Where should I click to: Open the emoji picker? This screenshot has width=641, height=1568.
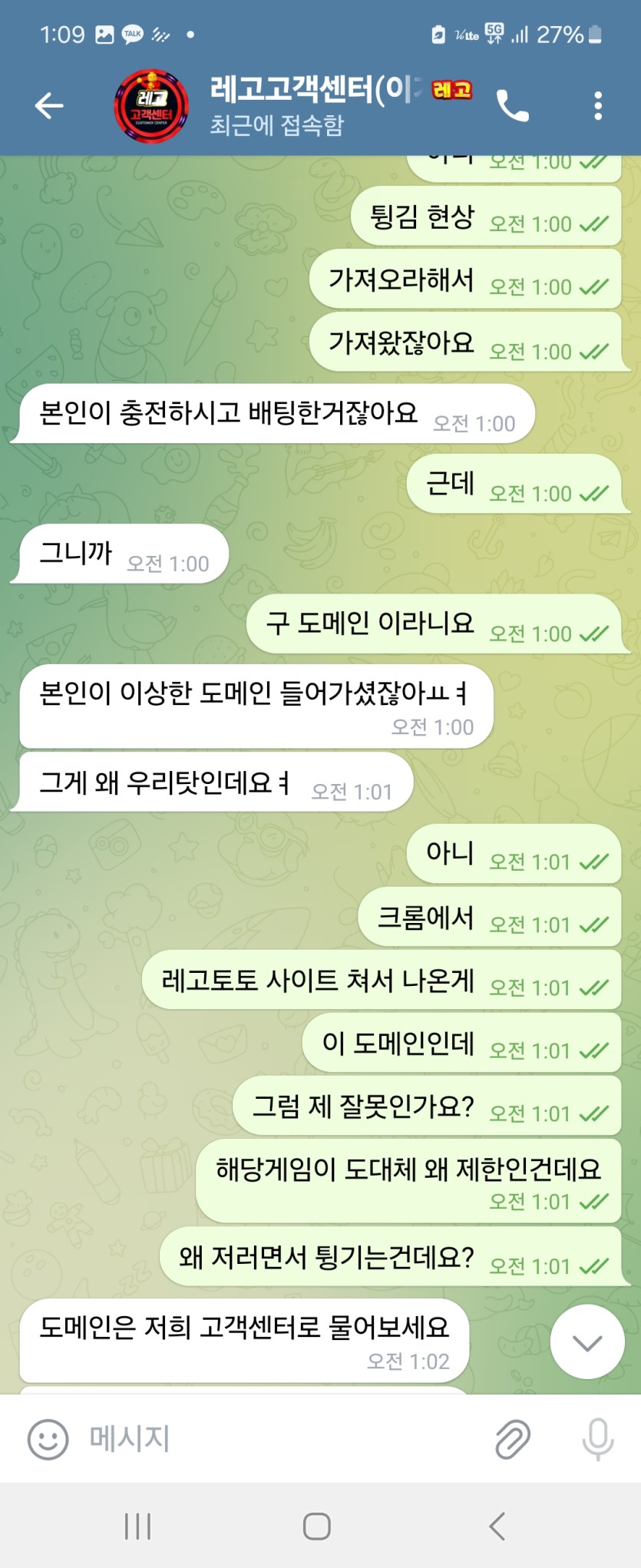(x=48, y=1439)
